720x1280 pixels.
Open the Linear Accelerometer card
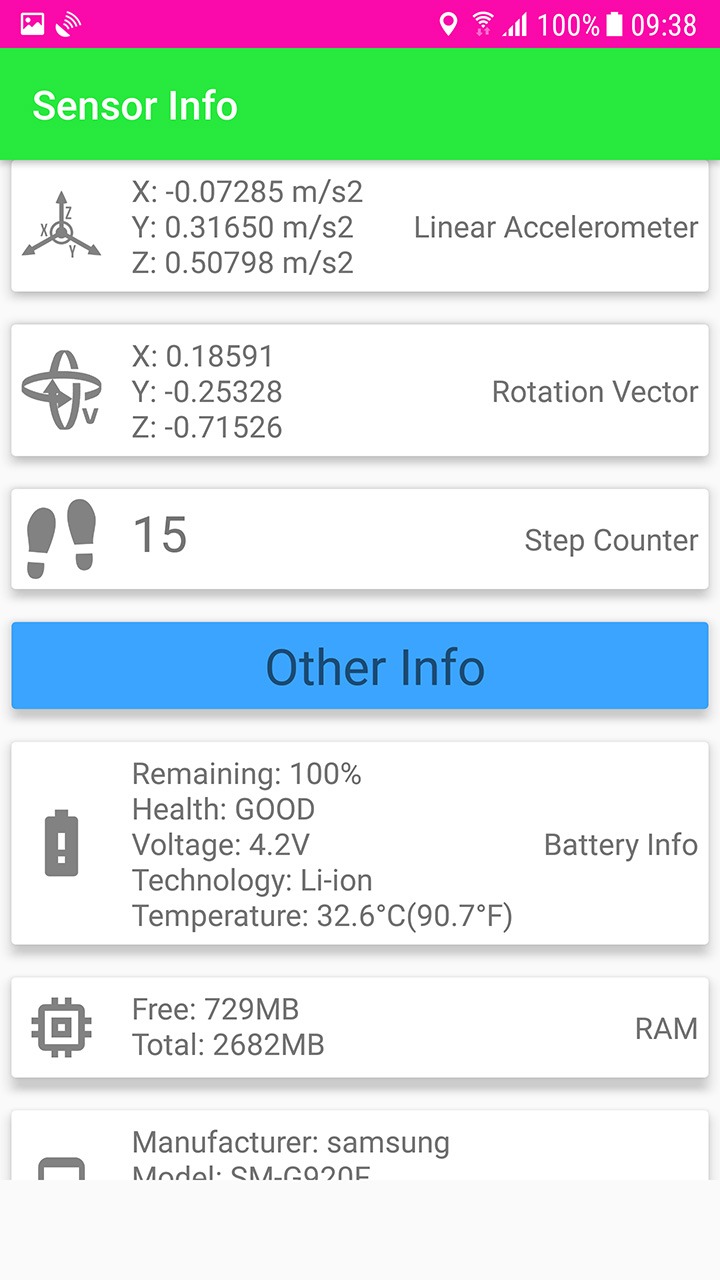[x=360, y=228]
